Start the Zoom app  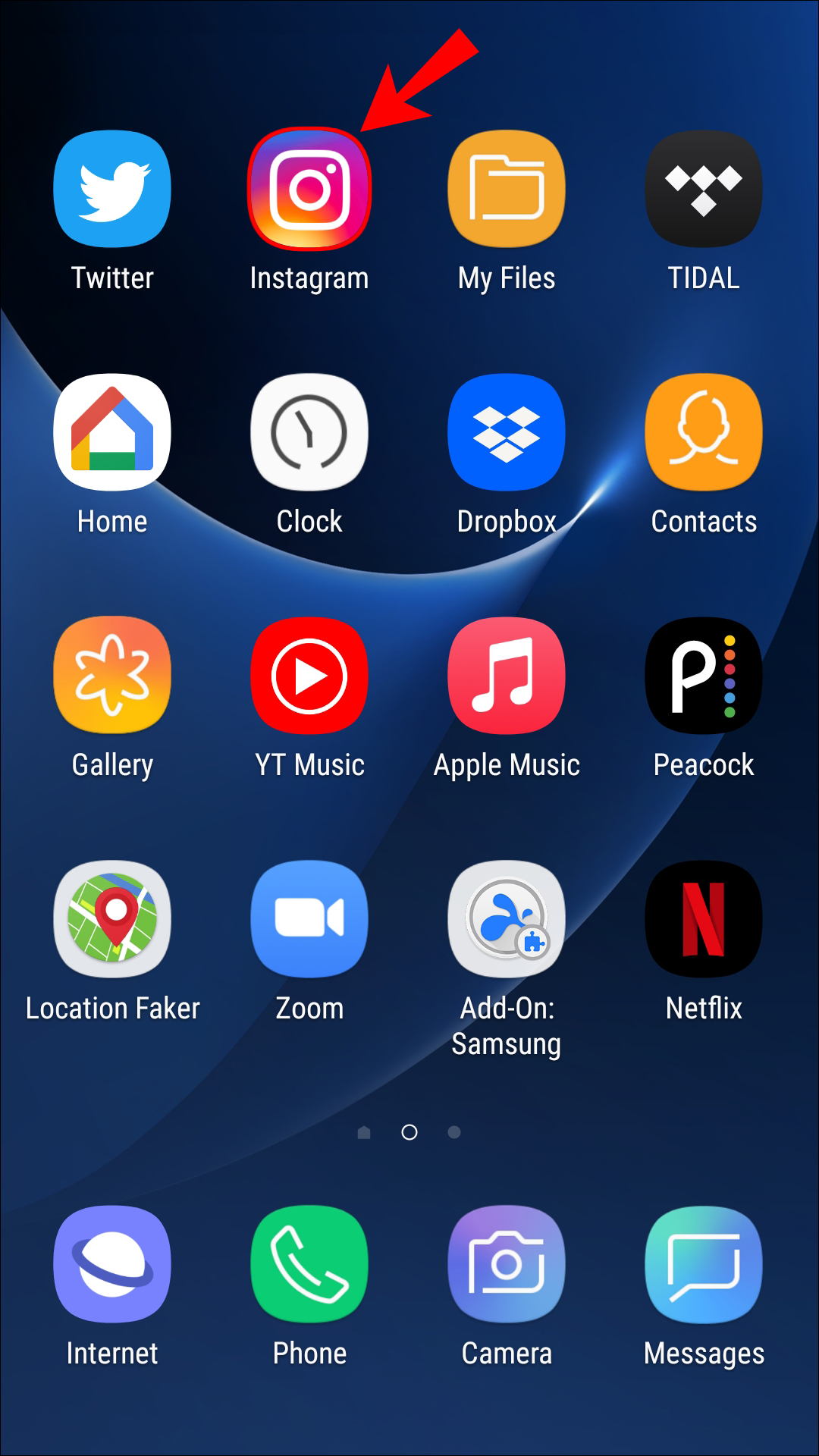(x=309, y=919)
